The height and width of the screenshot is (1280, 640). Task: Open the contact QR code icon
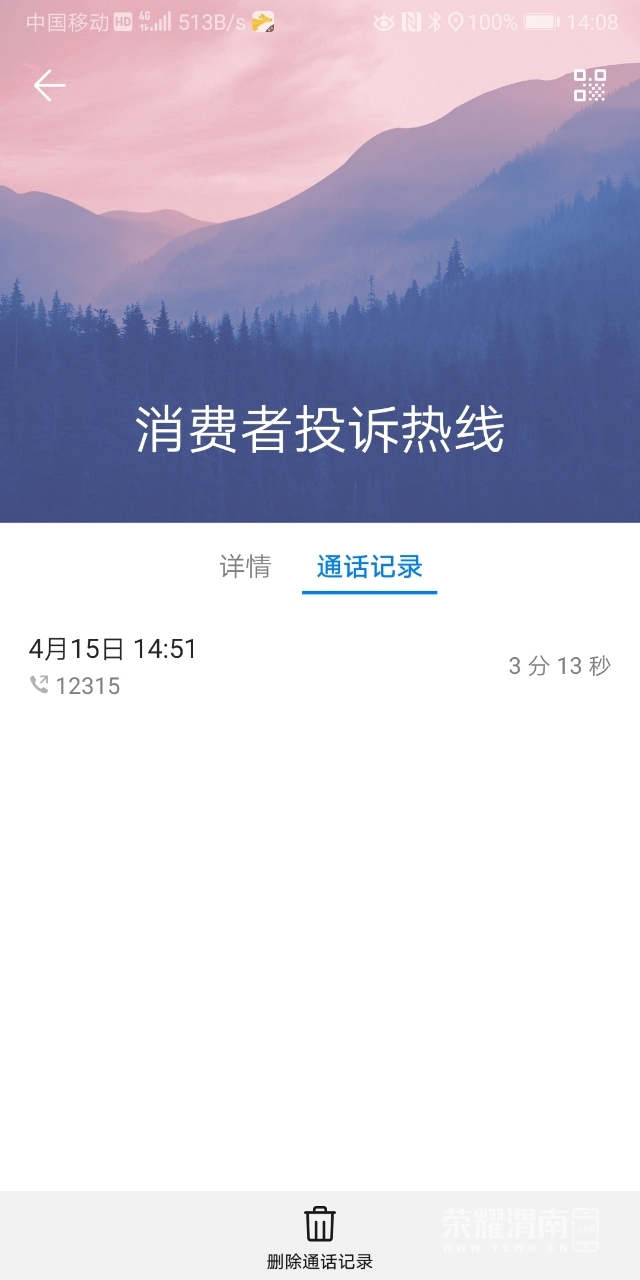pos(590,86)
